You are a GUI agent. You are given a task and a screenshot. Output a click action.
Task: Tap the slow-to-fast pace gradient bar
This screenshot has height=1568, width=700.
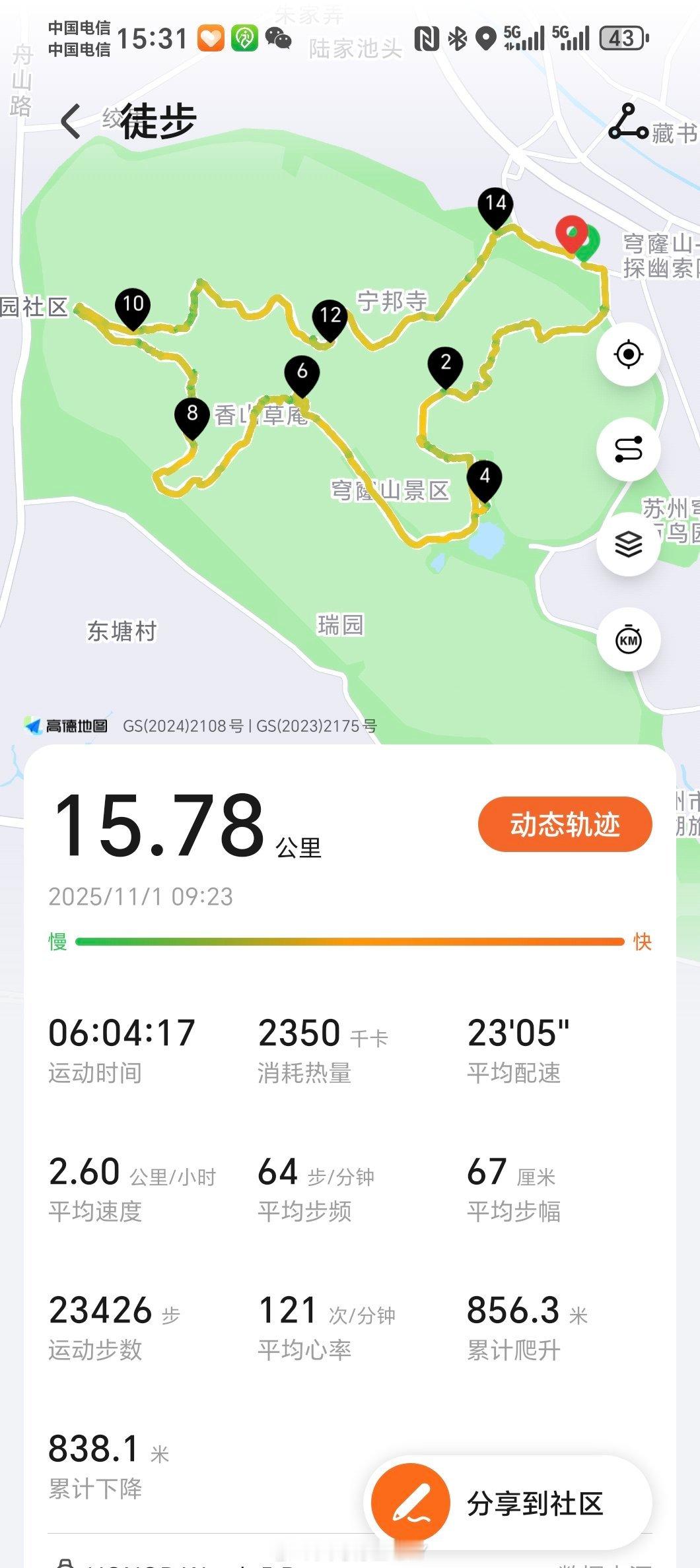coord(350,943)
